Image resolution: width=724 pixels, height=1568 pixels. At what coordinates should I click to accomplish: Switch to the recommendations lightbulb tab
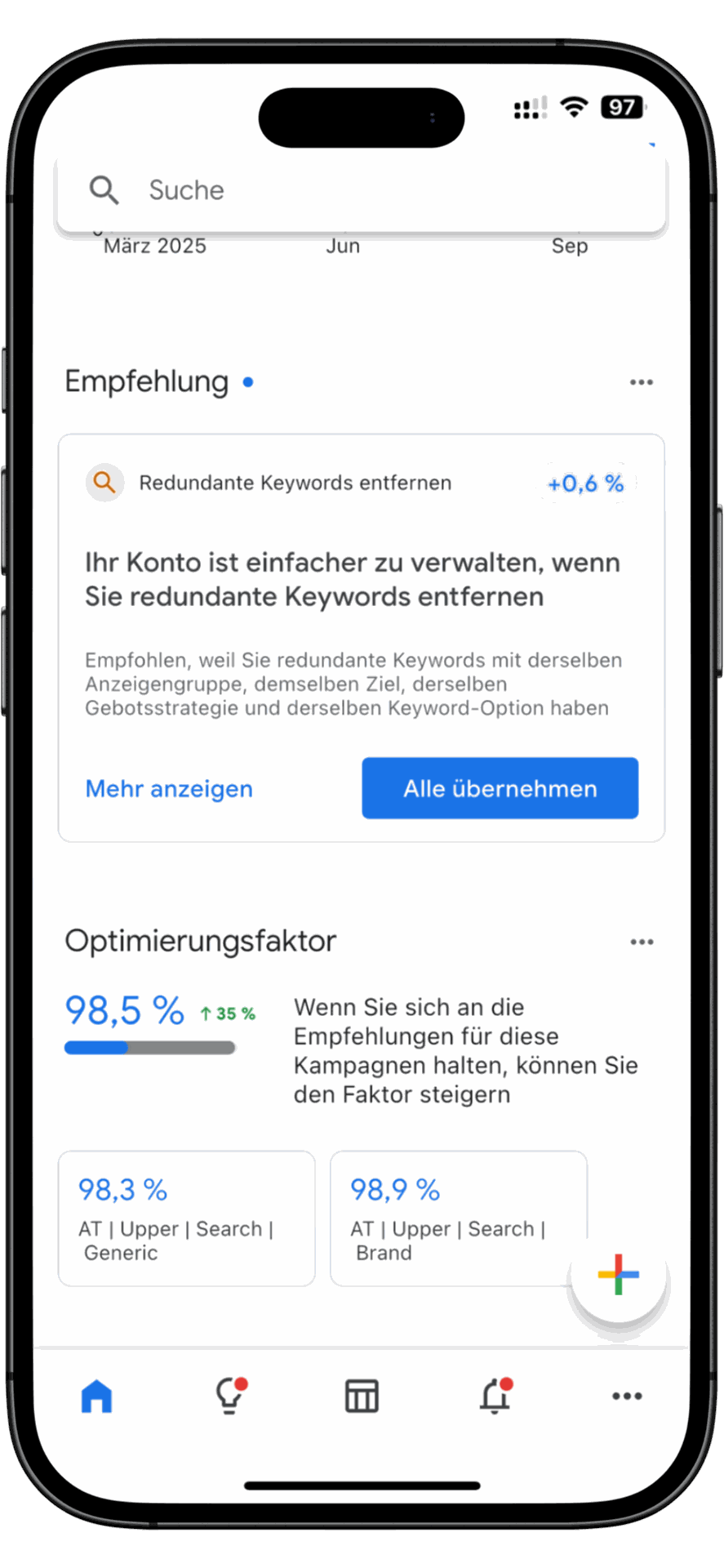pos(229,1396)
